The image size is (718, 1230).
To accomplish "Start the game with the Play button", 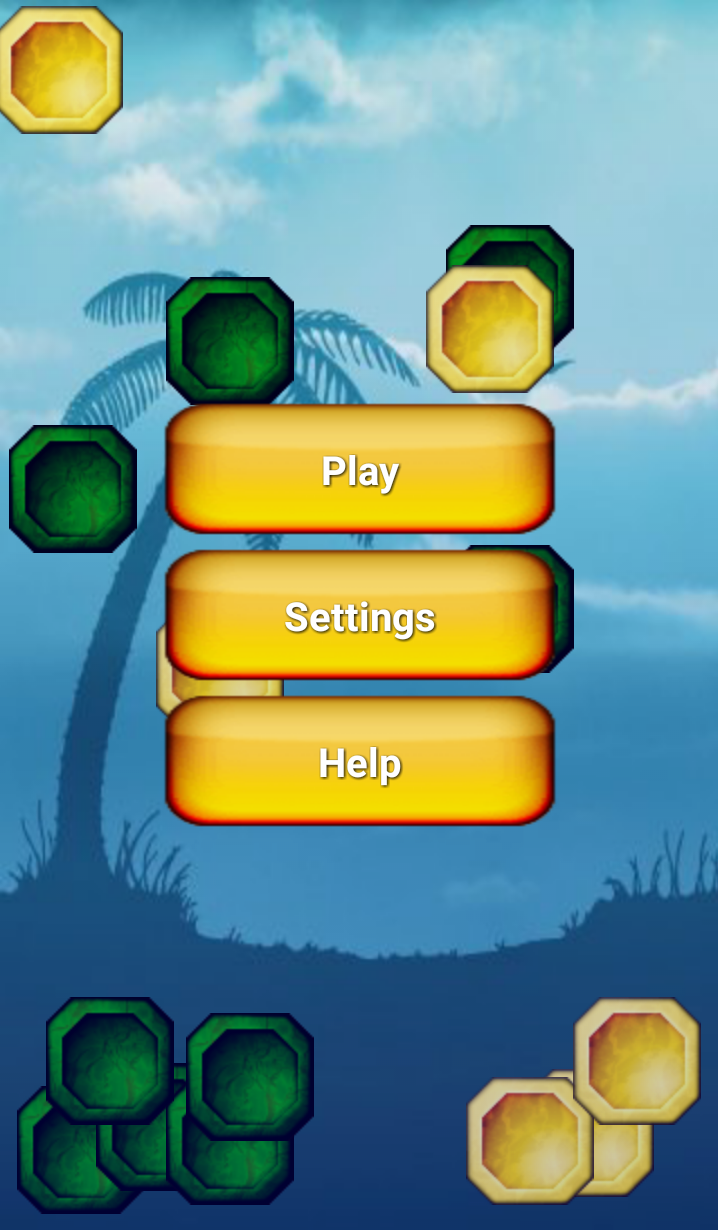I will [x=360, y=470].
